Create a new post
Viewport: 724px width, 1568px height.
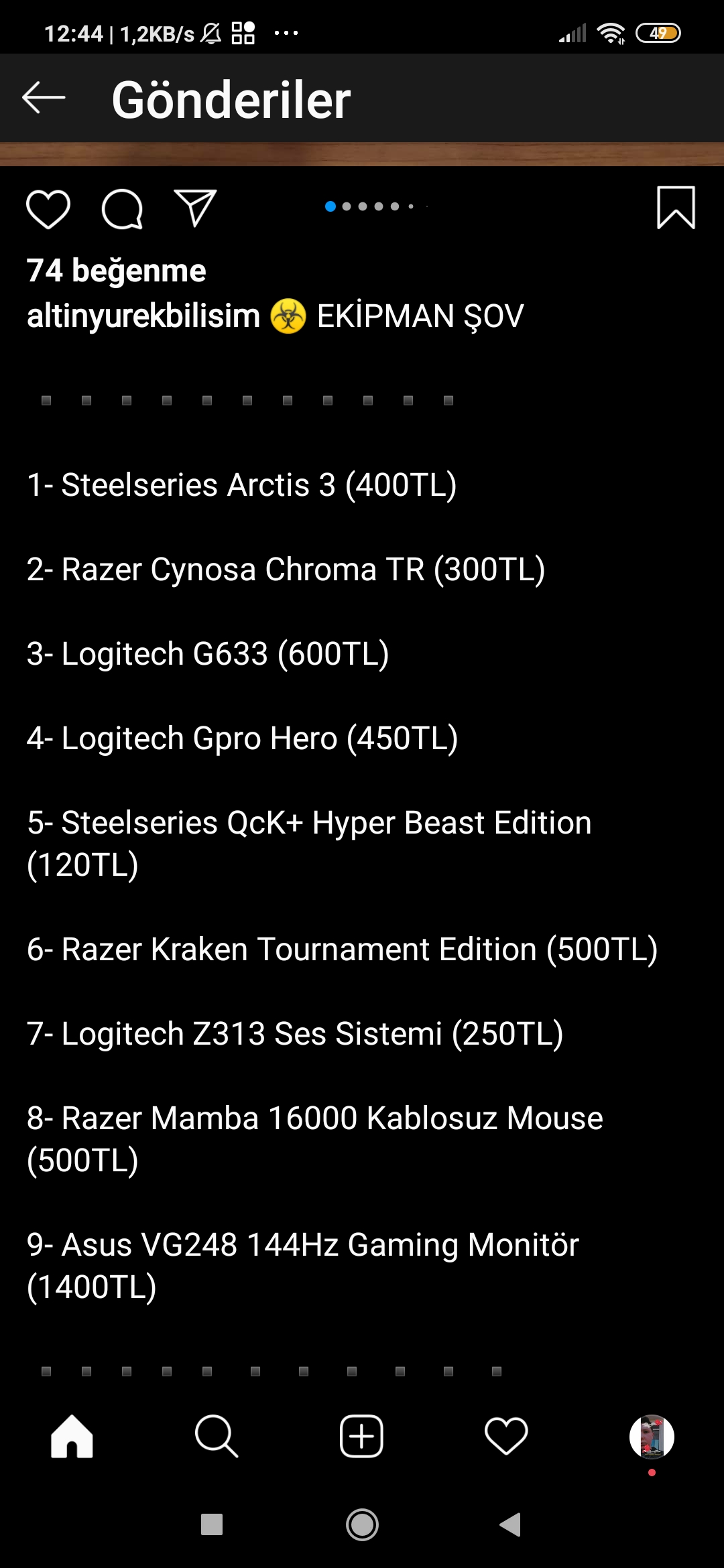(x=361, y=1437)
